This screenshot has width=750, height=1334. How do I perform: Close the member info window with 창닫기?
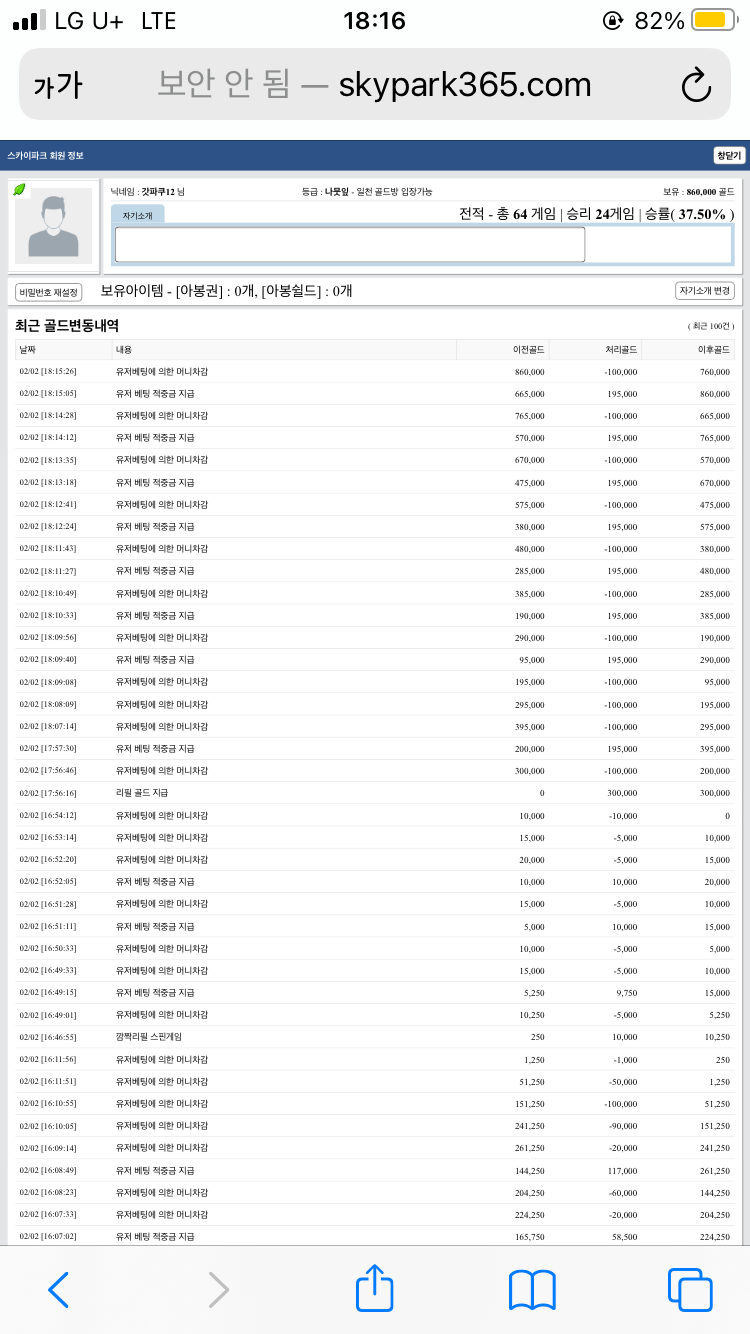(x=728, y=155)
